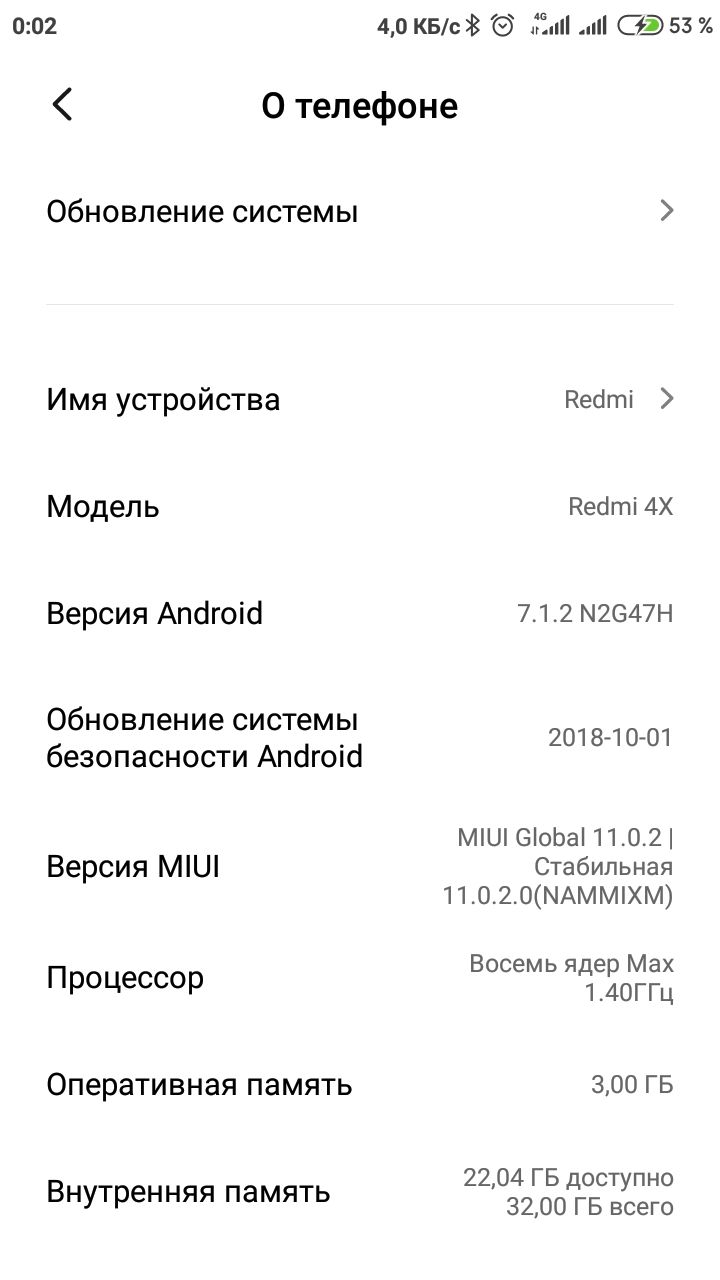Tap the Версия MIUI row
This screenshot has width=720, height=1280.
point(360,866)
